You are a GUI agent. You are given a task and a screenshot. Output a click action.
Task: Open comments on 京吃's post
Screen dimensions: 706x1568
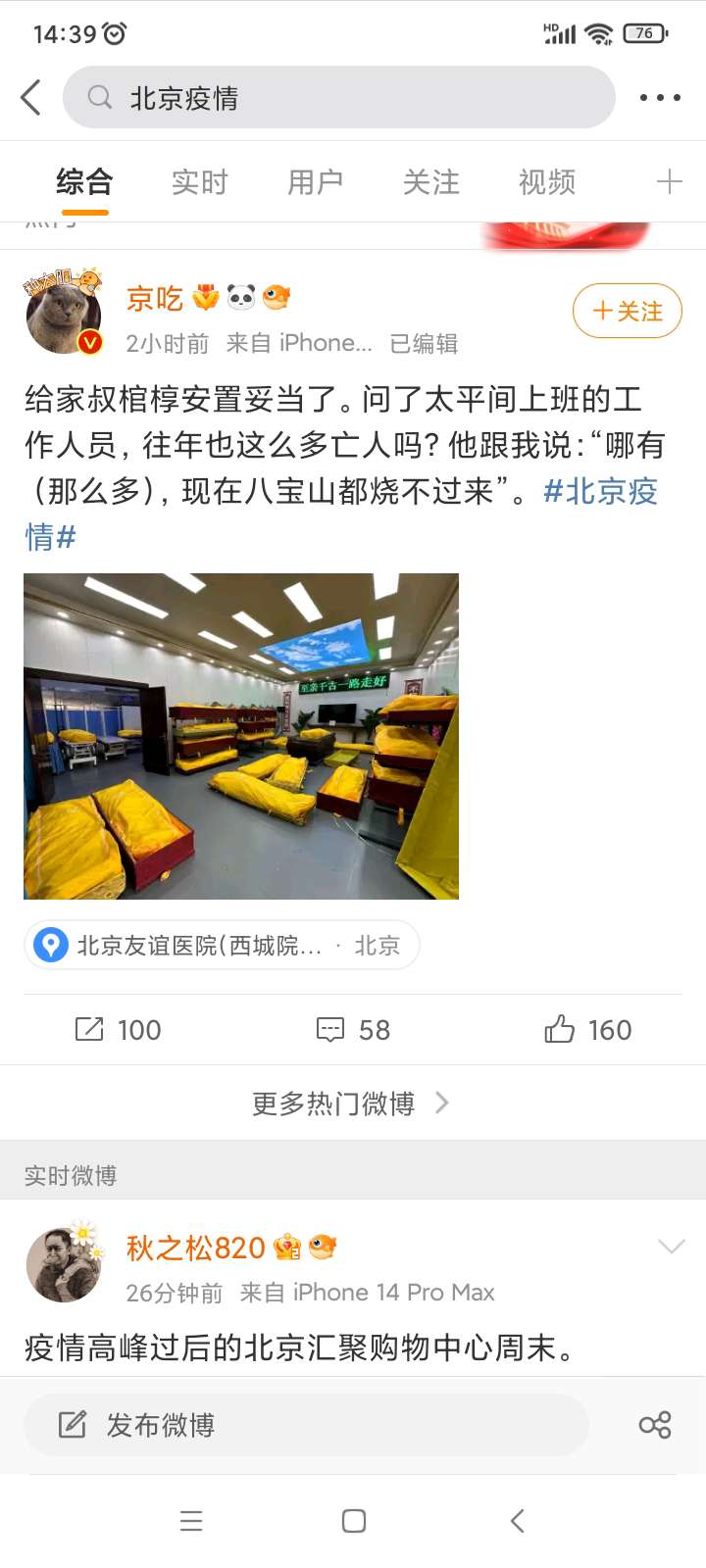(x=353, y=1030)
